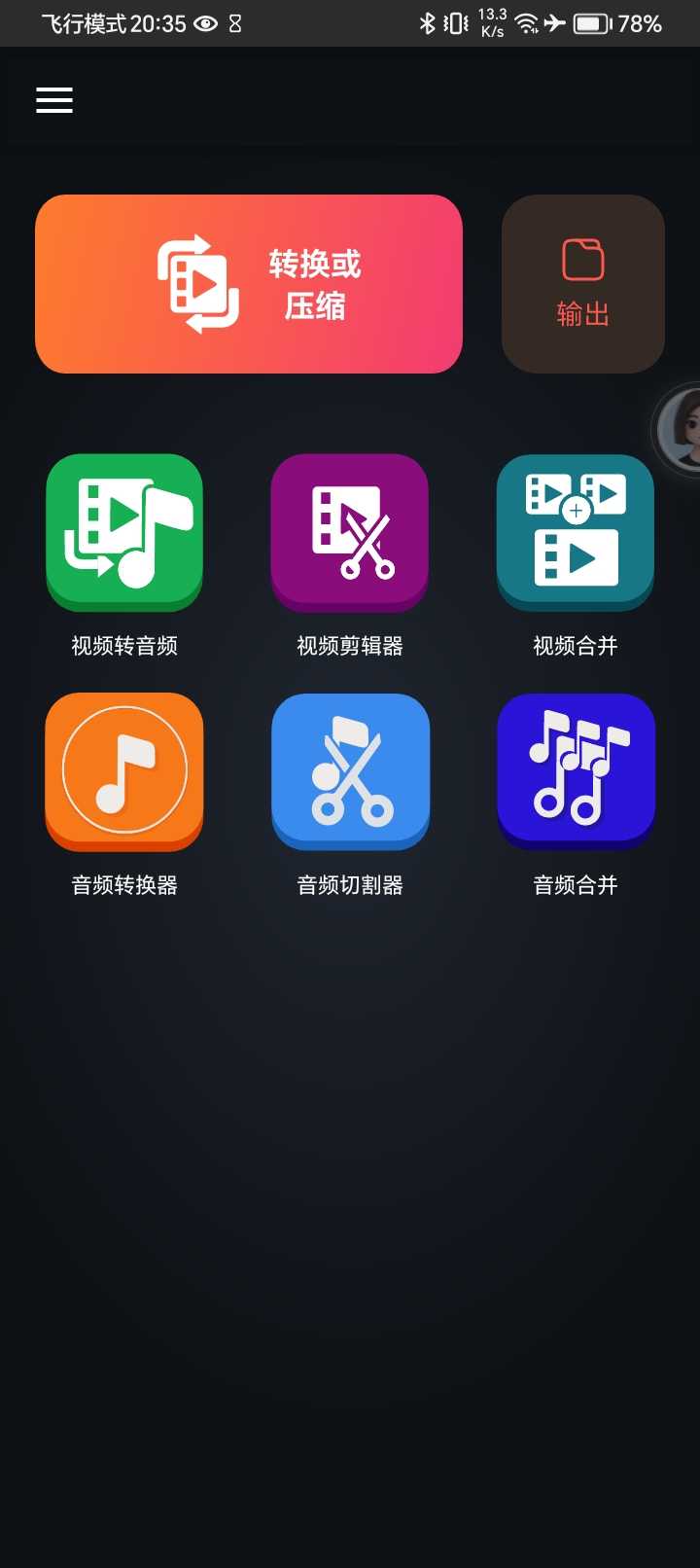Open the hamburger drawer menu

coord(54,100)
